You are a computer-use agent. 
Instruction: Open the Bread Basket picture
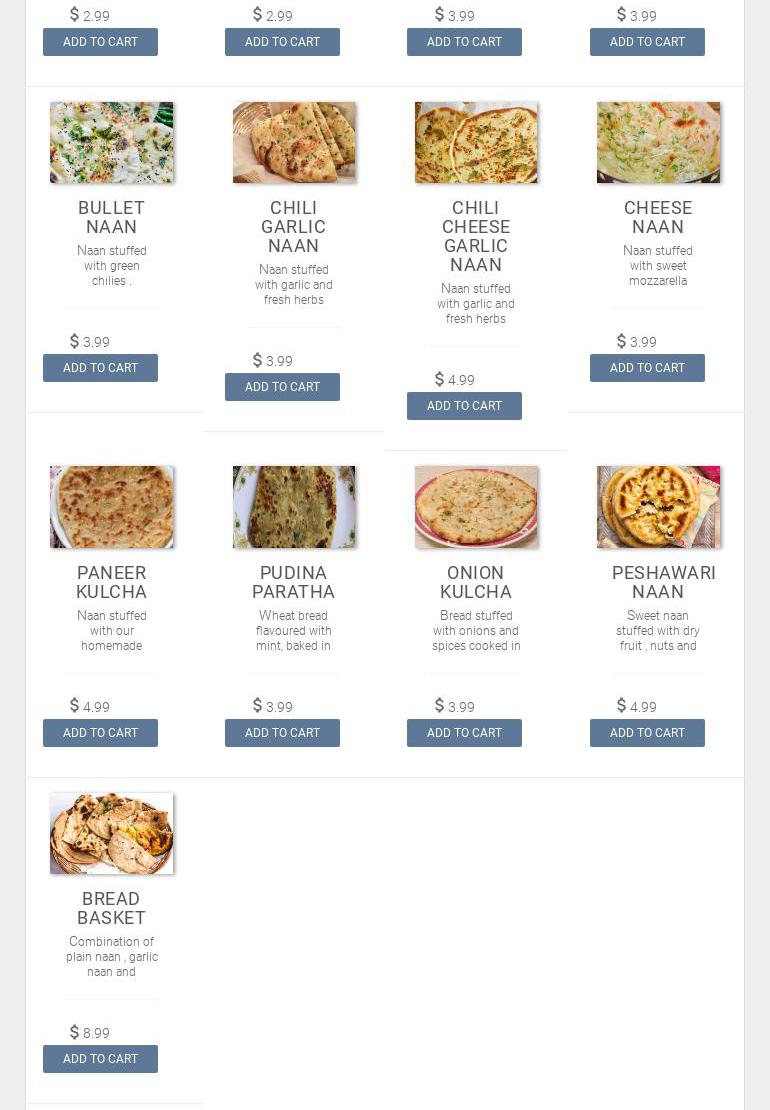(112, 834)
